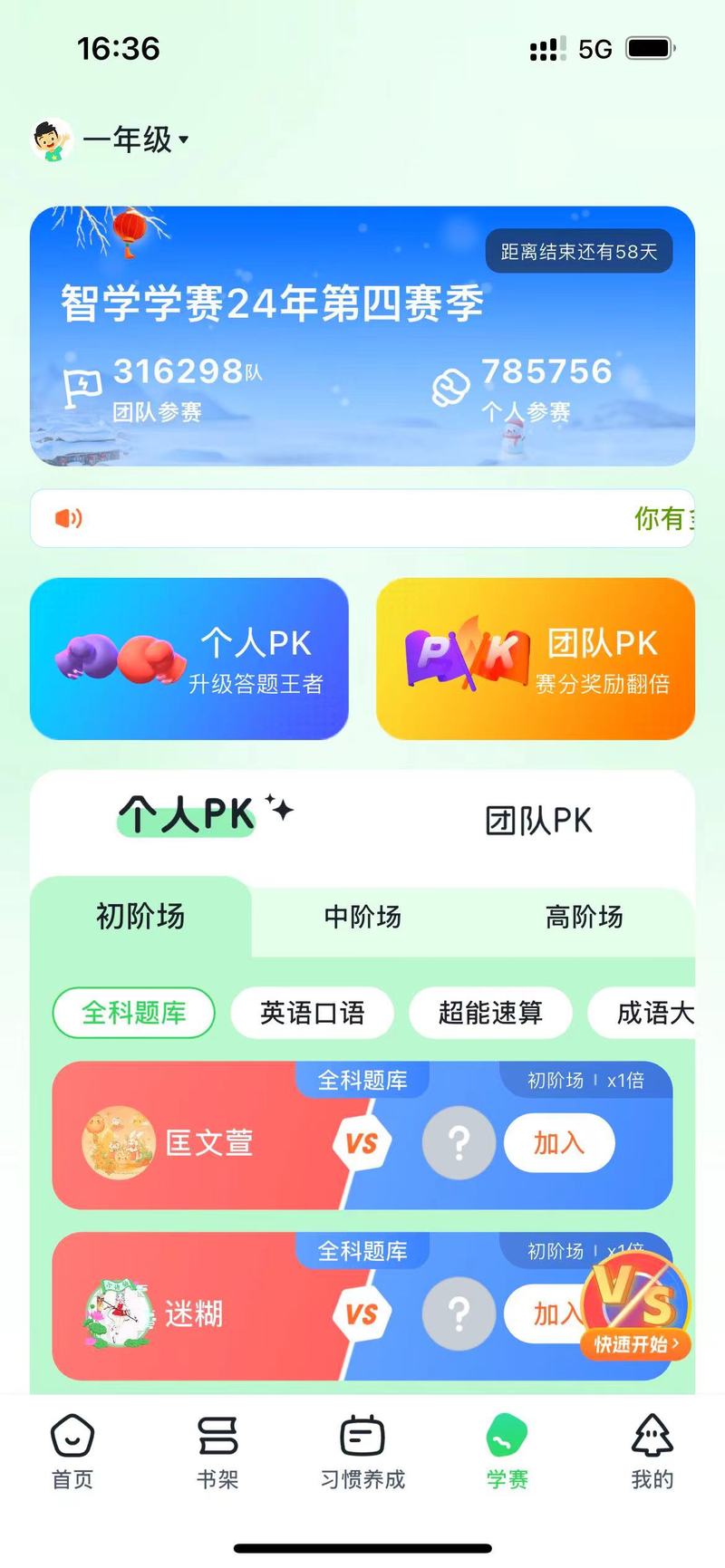This screenshot has width=725, height=1568.
Task: Switch to 中阶场 level
Action: tap(362, 917)
